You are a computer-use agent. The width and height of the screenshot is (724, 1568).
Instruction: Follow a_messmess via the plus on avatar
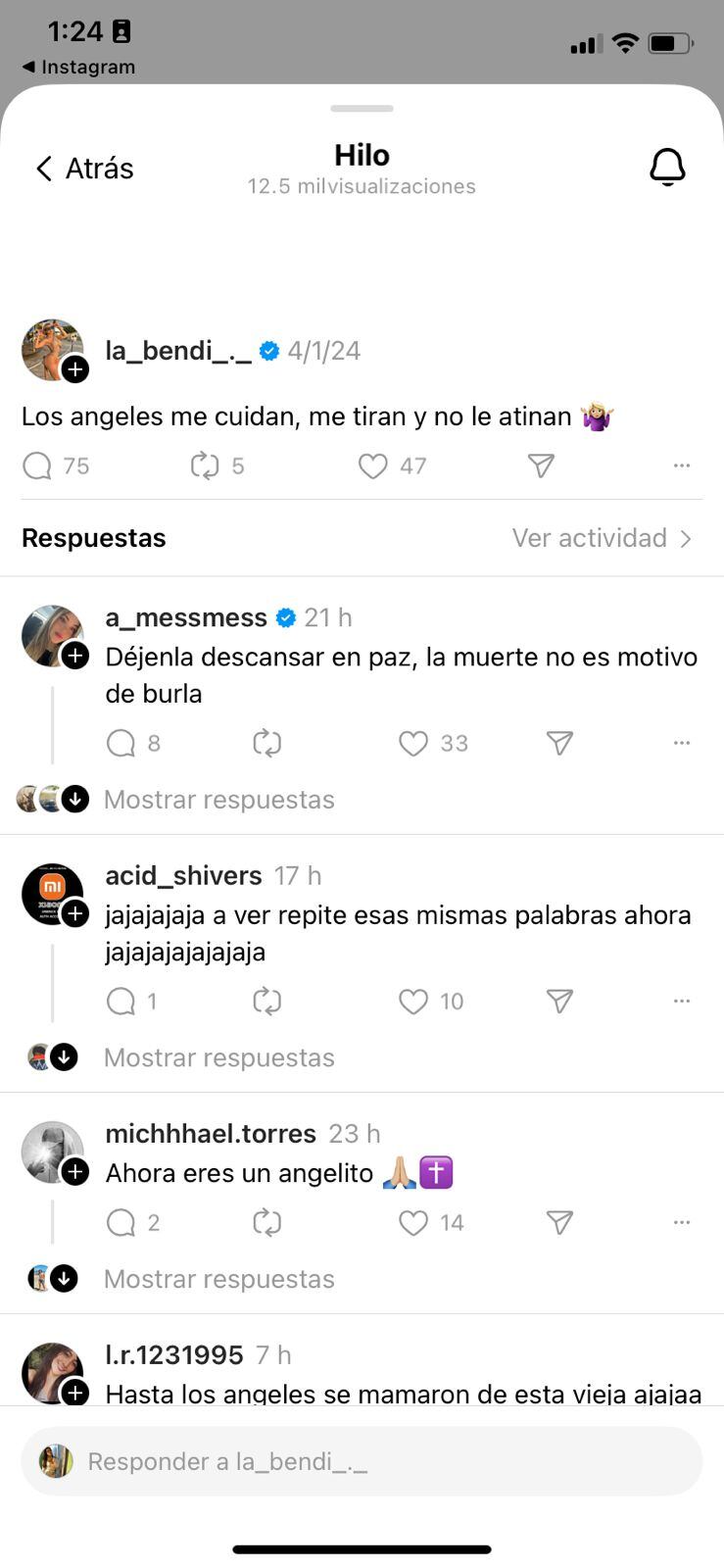pyautogui.click(x=75, y=657)
